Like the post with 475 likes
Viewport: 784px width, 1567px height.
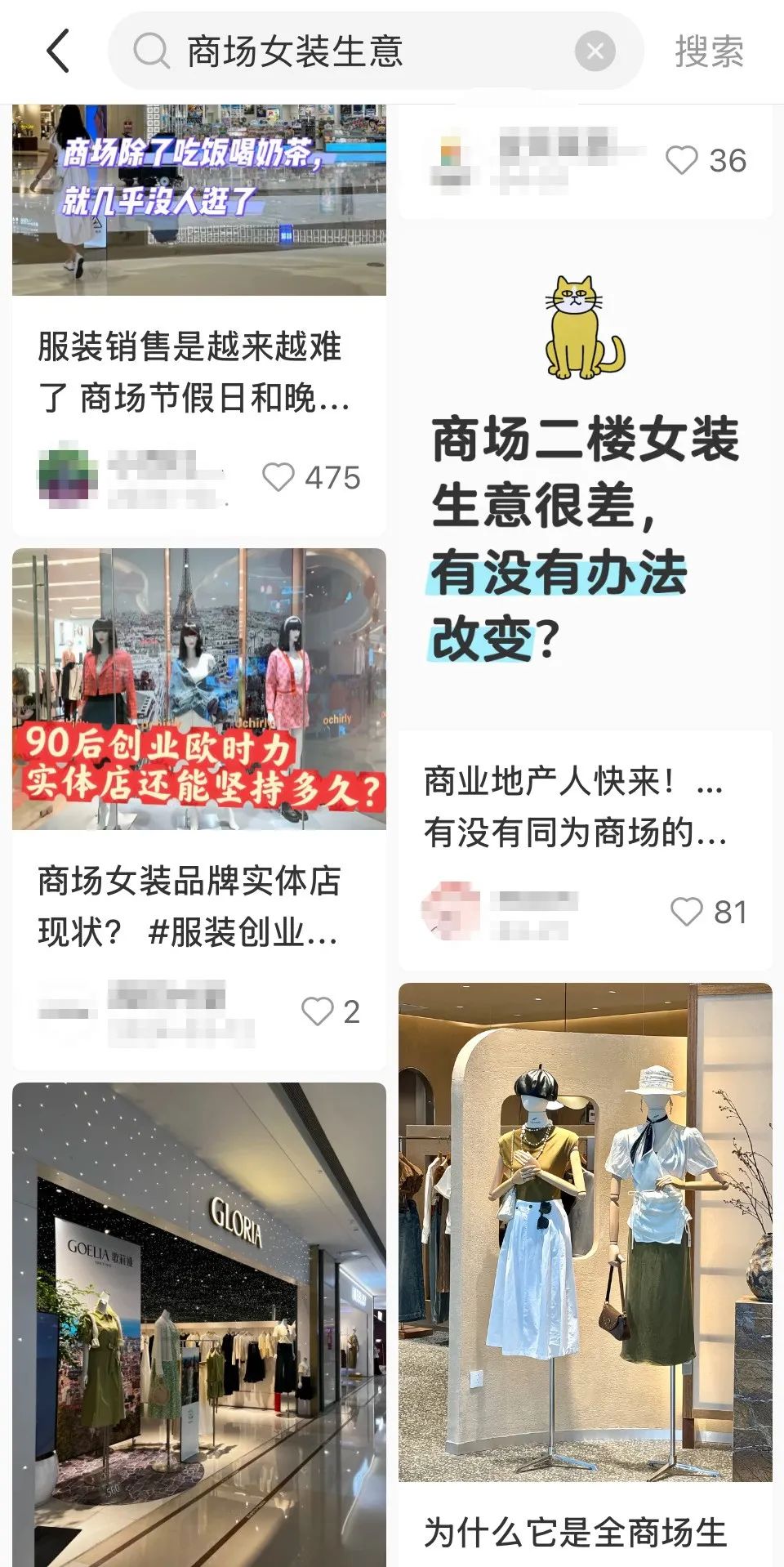click(x=278, y=477)
